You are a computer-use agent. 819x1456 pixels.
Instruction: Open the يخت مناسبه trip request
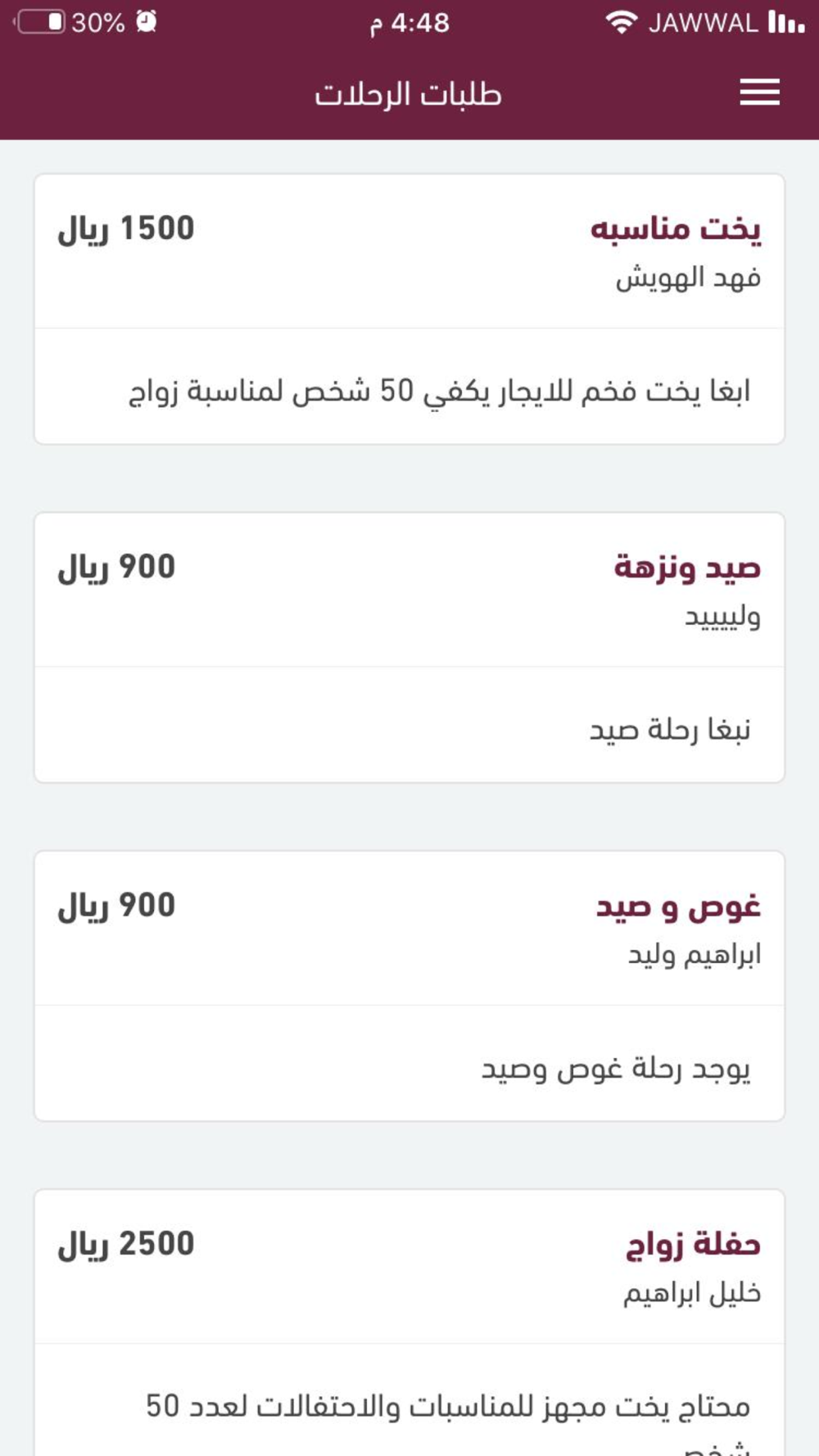[409, 309]
